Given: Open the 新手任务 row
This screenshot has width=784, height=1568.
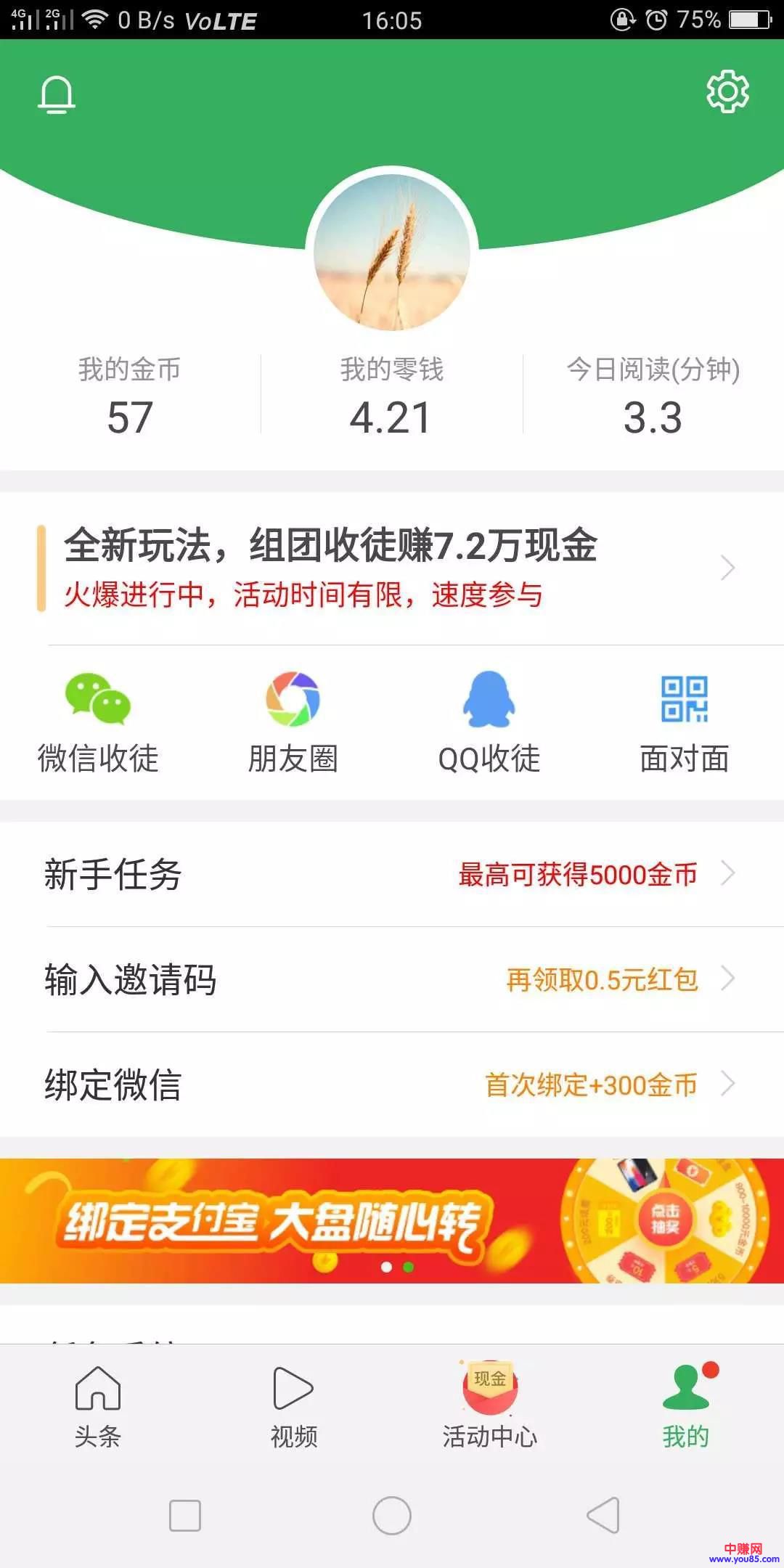Looking at the screenshot, I should (392, 874).
